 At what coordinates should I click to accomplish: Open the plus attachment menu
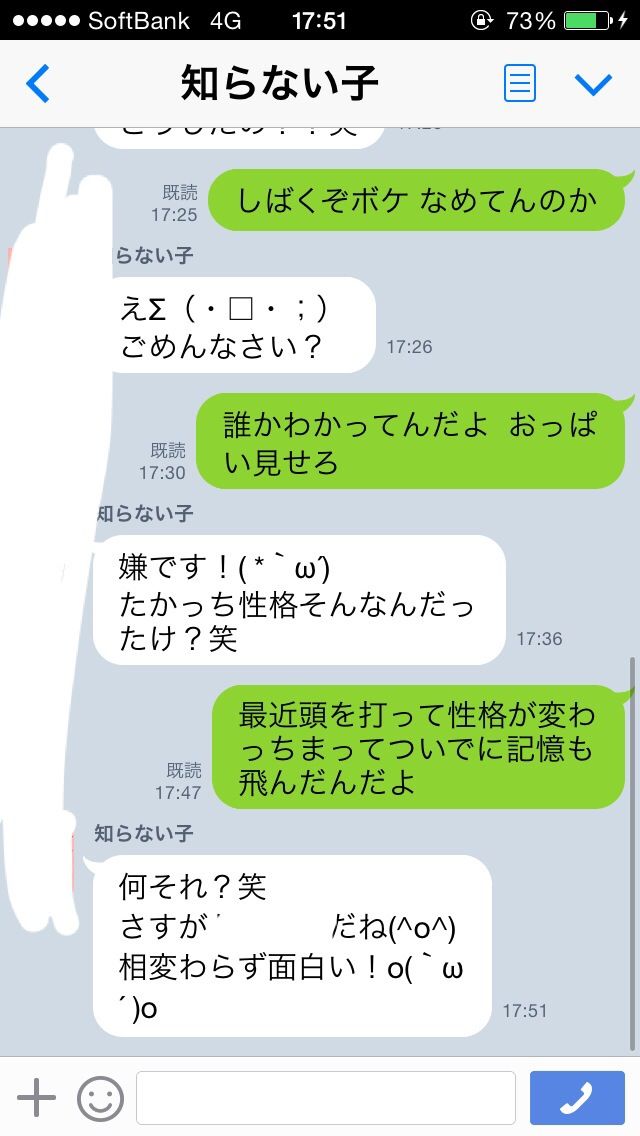click(37, 1098)
